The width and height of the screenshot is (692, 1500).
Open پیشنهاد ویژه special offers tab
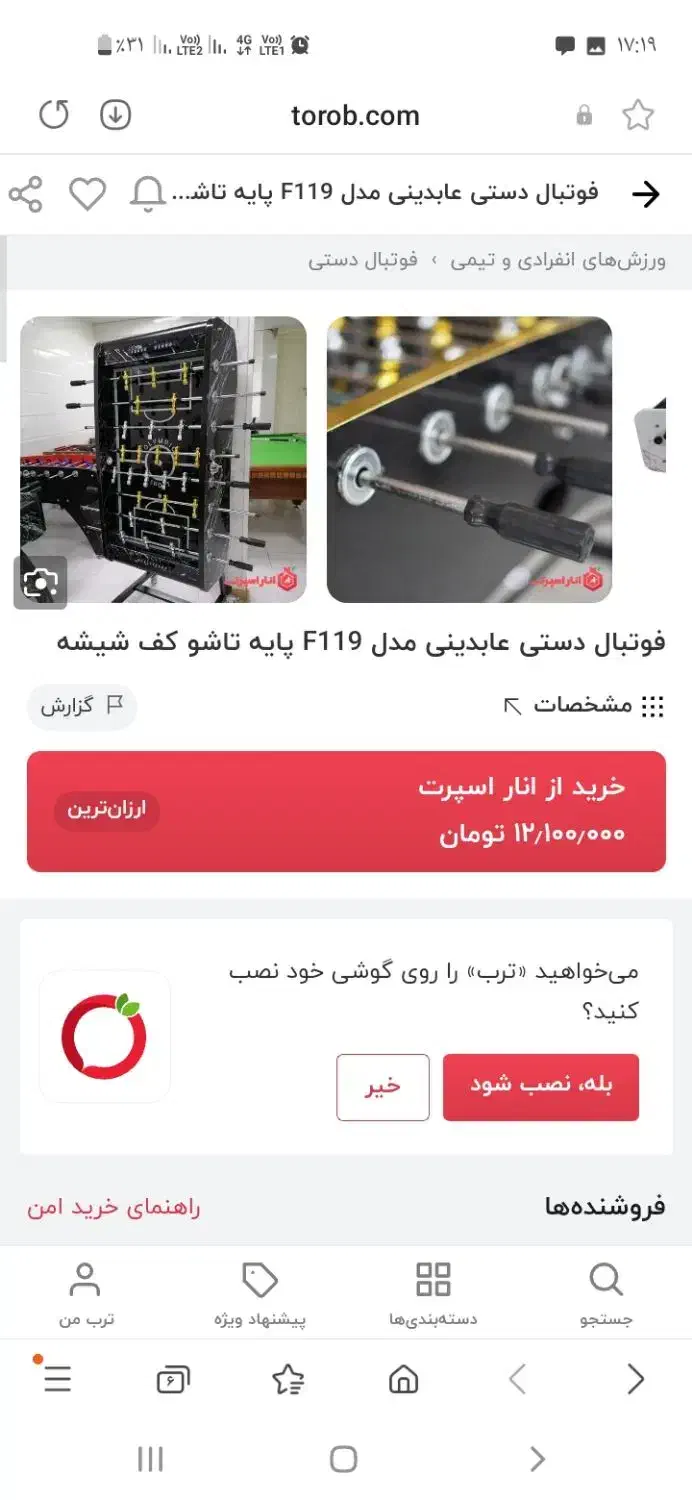coord(260,1293)
